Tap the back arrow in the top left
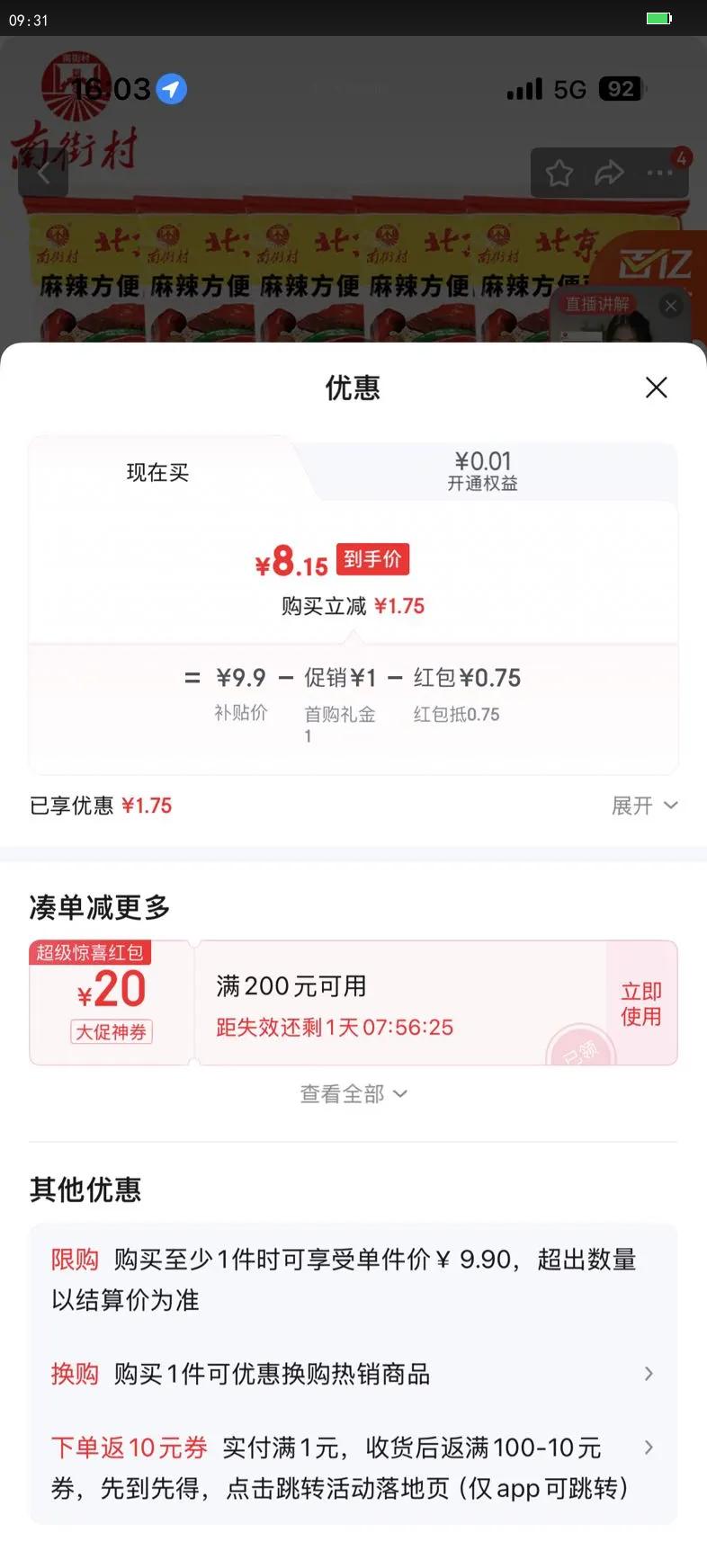707x1568 pixels. coord(43,173)
